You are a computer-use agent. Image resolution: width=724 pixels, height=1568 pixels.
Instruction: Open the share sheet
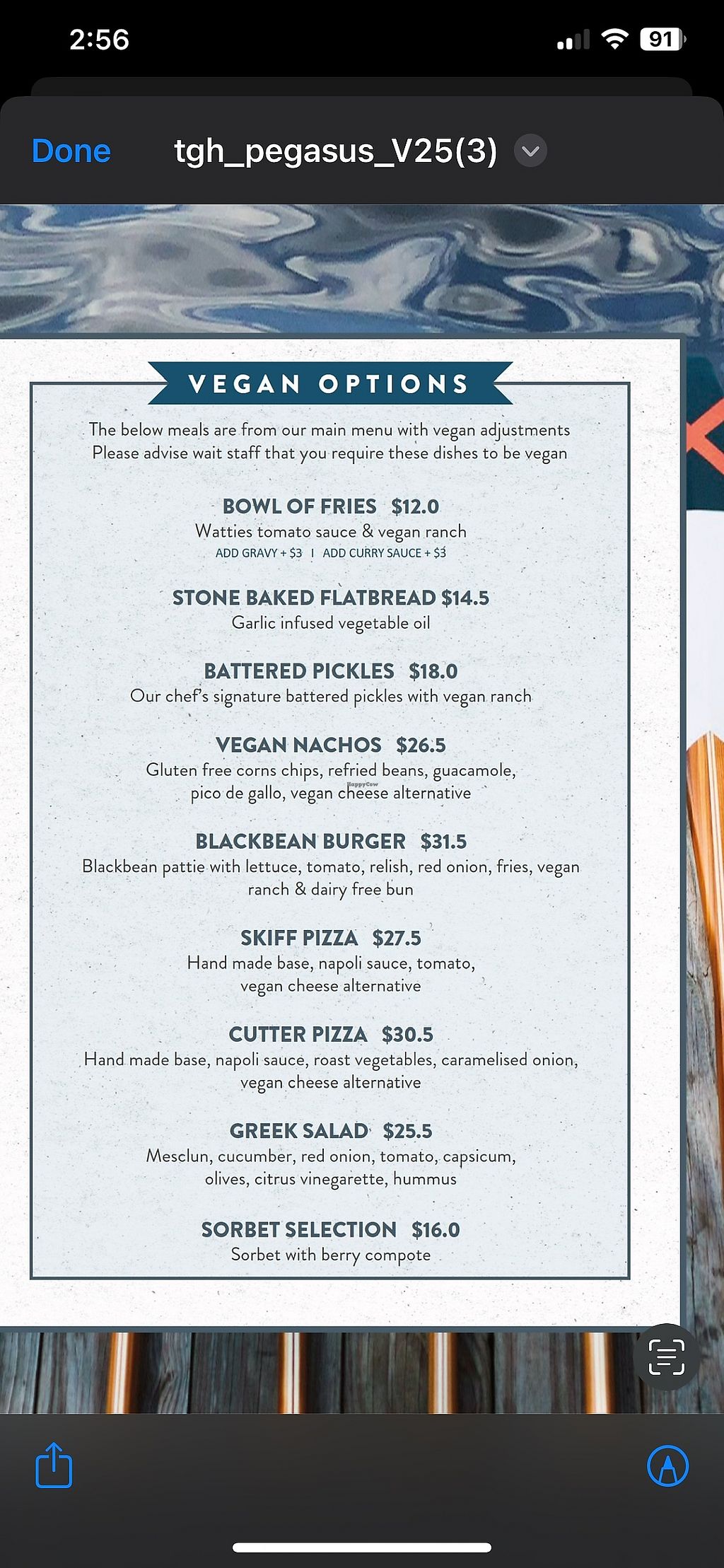(54, 1465)
